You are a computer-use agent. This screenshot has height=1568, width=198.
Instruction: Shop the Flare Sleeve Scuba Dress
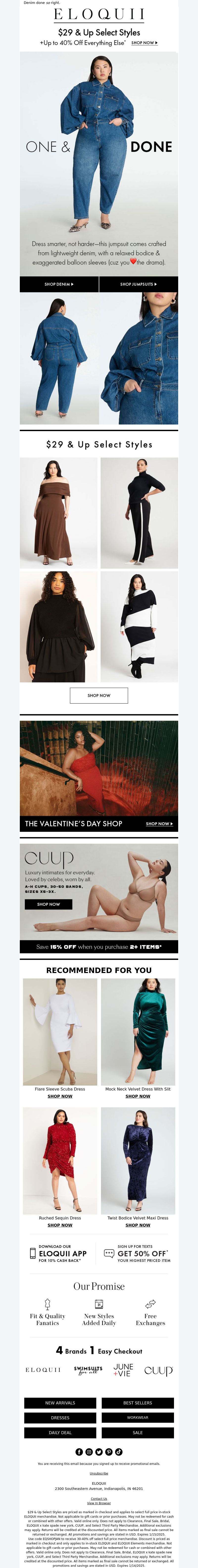tap(60, 1096)
